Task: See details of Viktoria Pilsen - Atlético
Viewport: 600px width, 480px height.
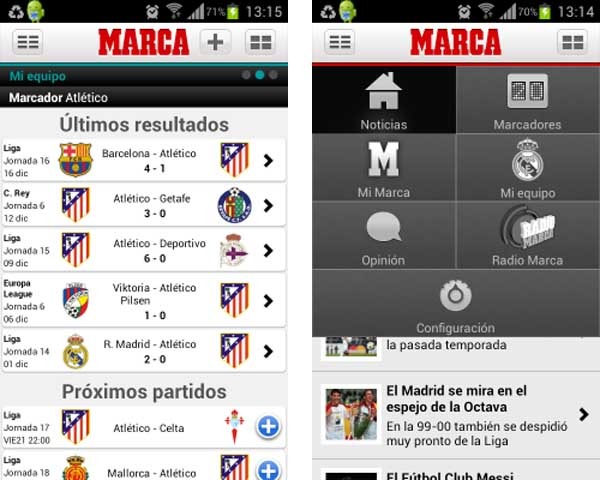Action: pyautogui.click(x=144, y=300)
